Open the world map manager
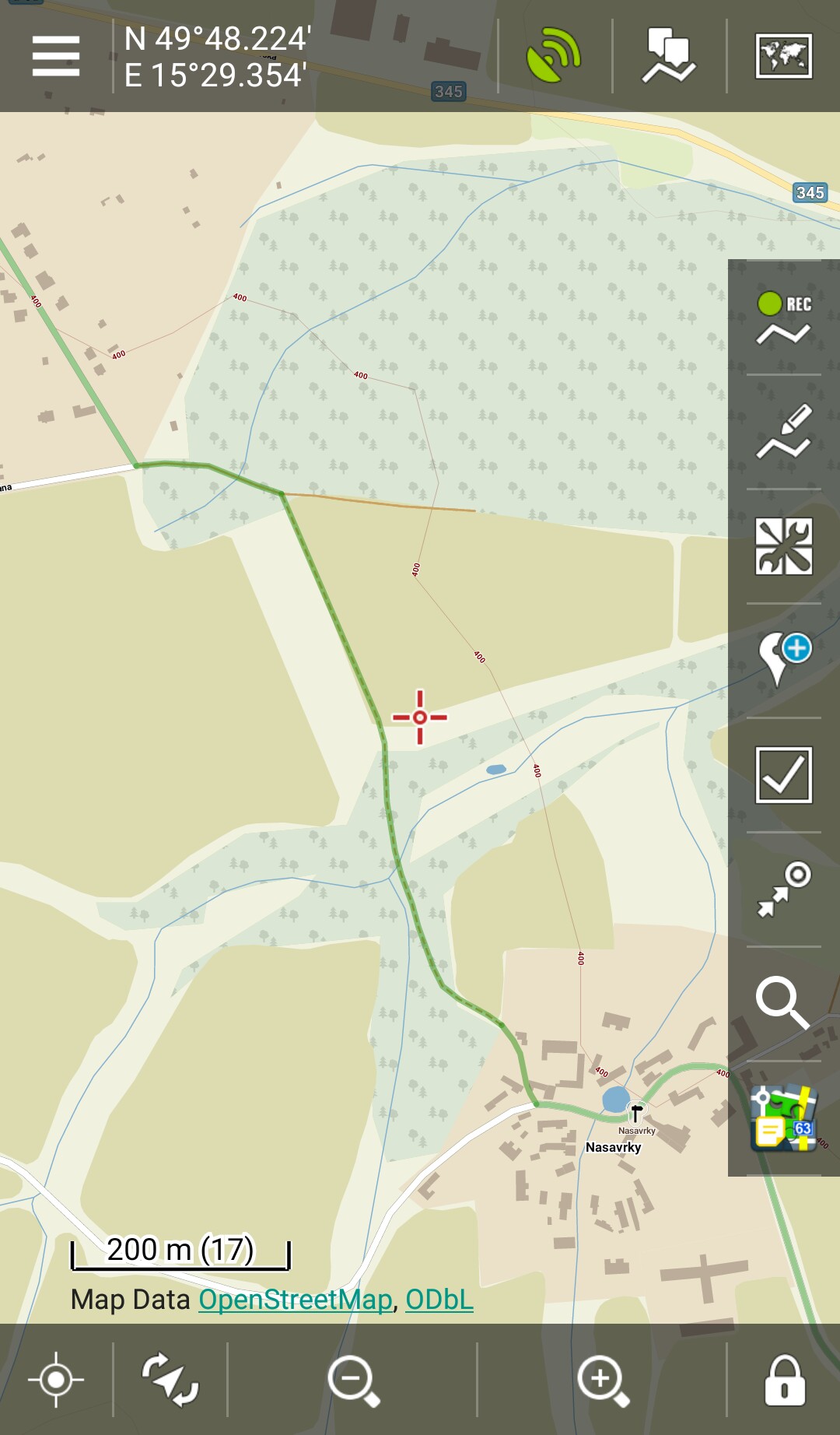 pos(783,56)
